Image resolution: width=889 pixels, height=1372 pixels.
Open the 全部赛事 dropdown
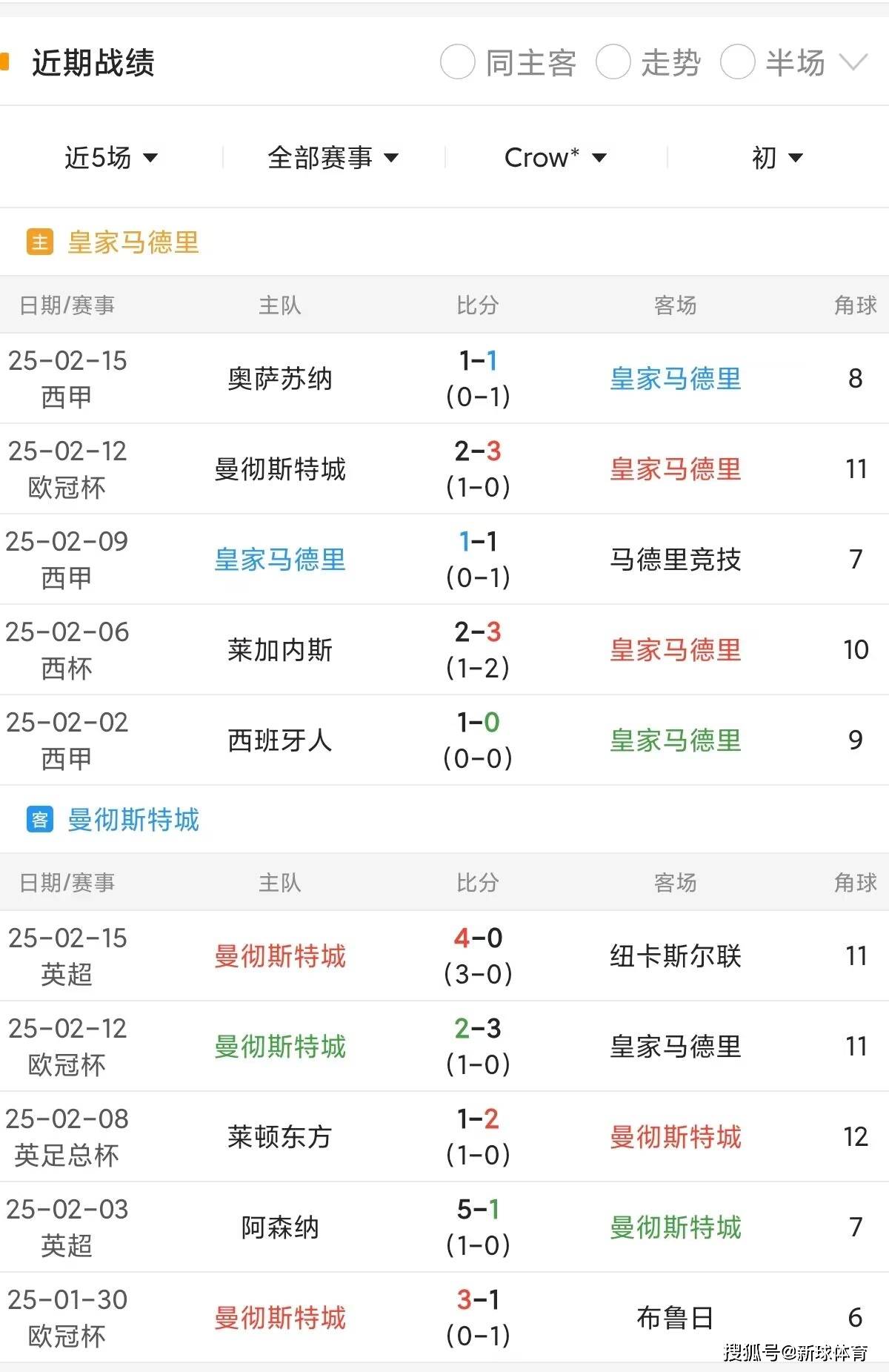pos(333,157)
